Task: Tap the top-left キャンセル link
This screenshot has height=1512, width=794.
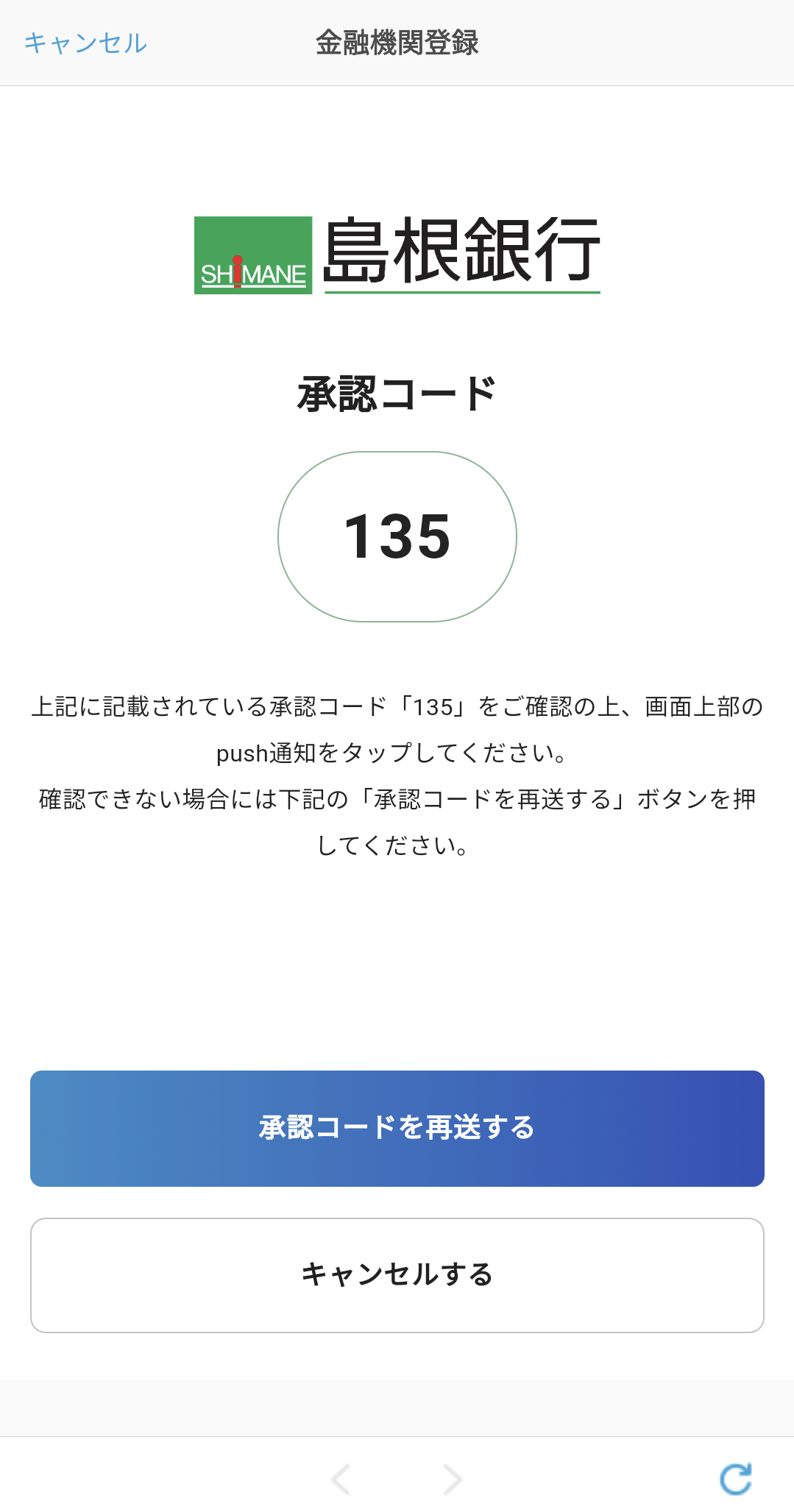Action: click(85, 43)
